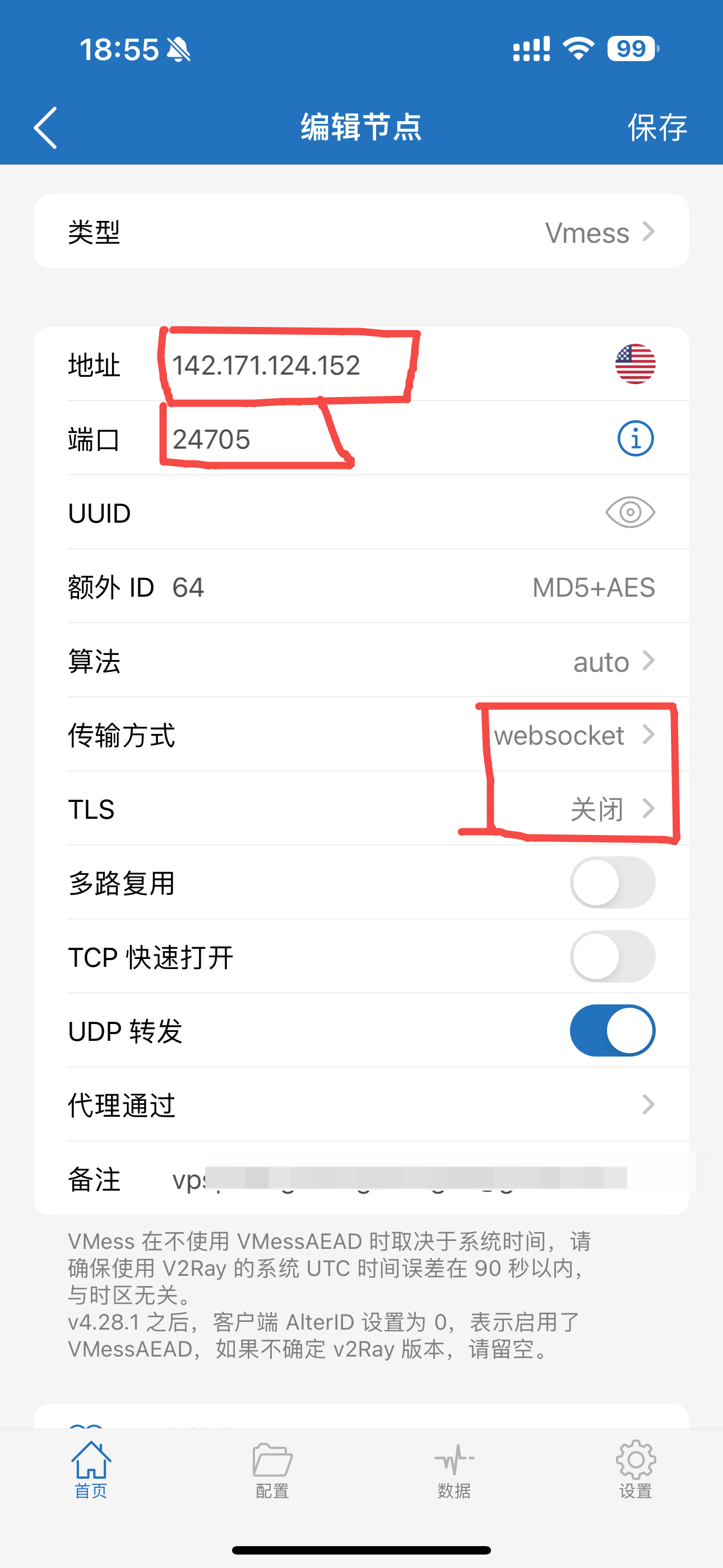The image size is (723, 1568).
Task: Disable the UDP 转发 switch
Action: point(612,1031)
